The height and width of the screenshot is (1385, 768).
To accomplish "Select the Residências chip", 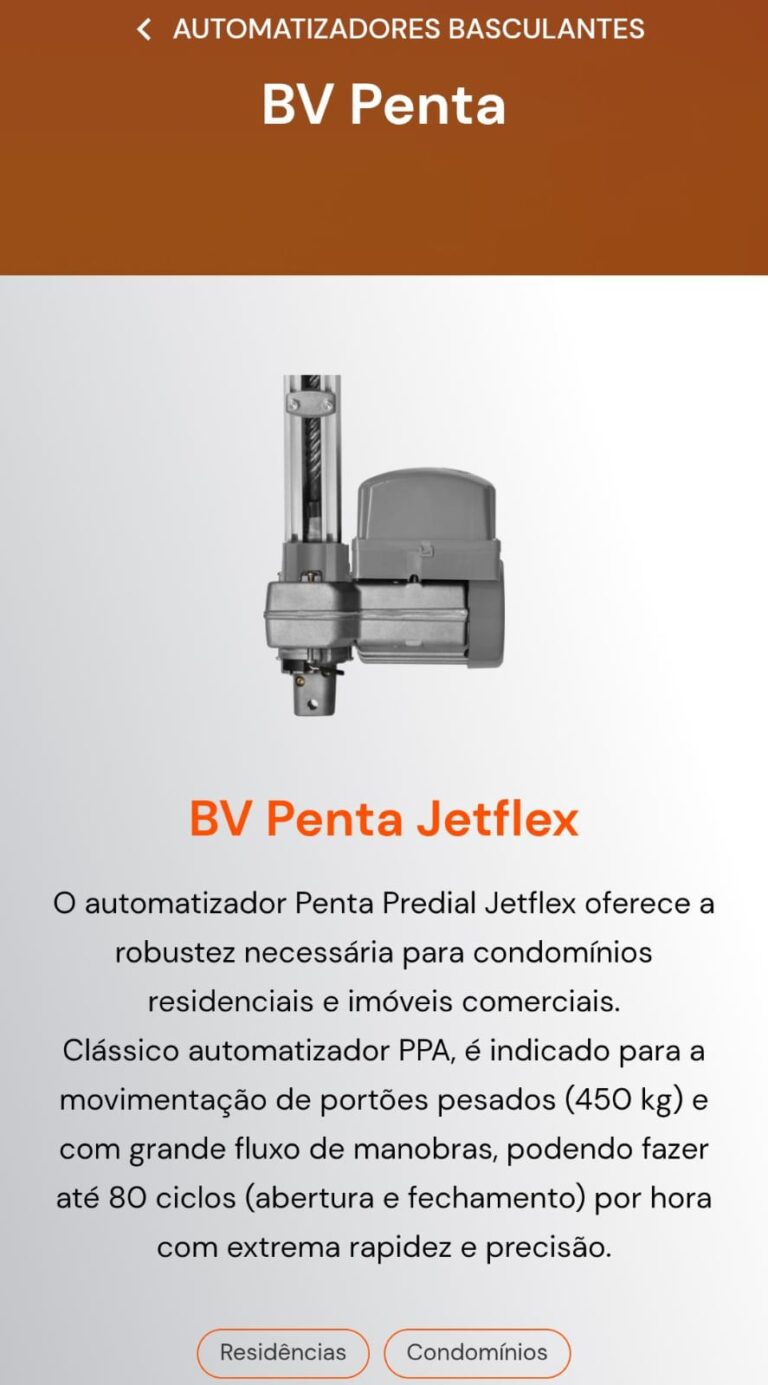I will tap(283, 1352).
